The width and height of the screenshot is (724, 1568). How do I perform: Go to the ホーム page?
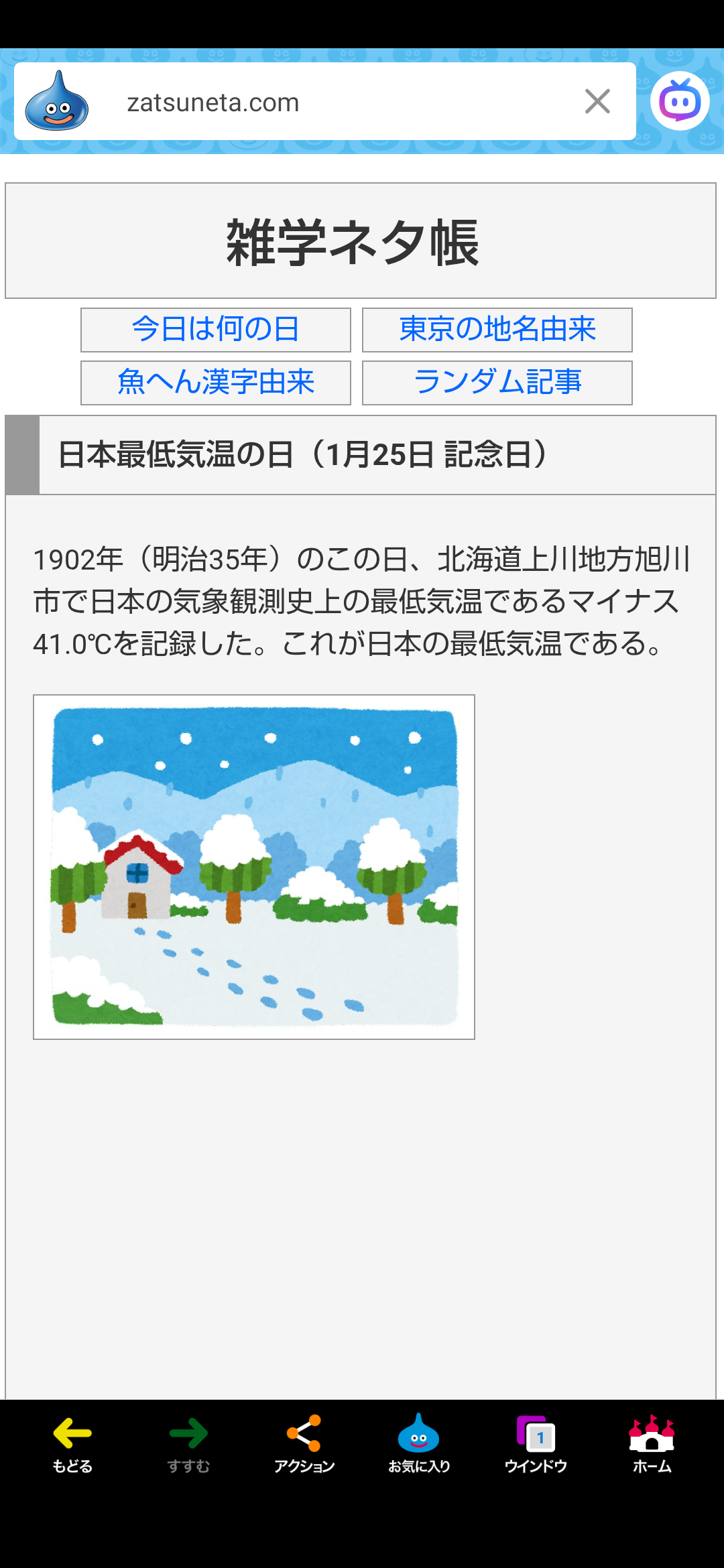[x=652, y=1445]
